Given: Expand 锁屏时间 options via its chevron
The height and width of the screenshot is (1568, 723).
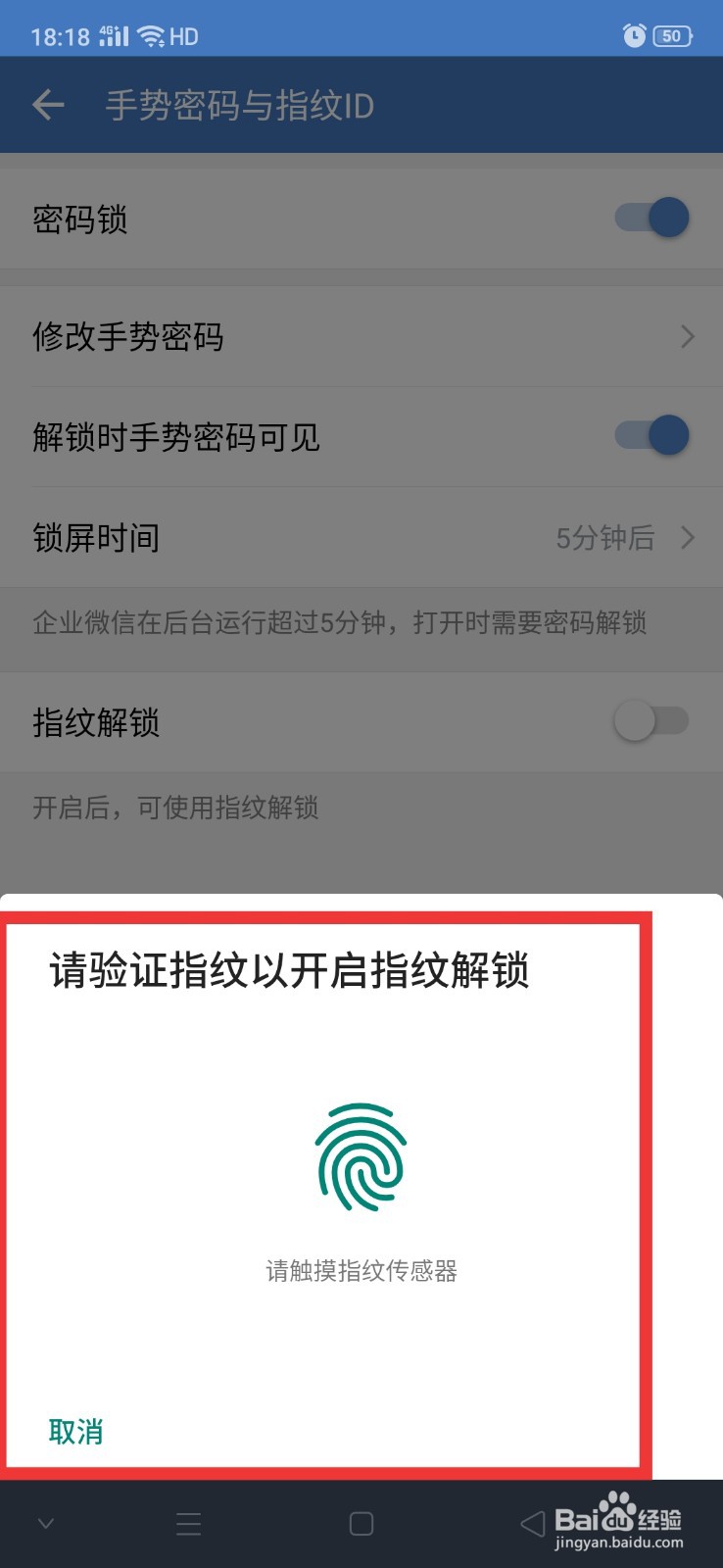Looking at the screenshot, I should click(x=687, y=537).
